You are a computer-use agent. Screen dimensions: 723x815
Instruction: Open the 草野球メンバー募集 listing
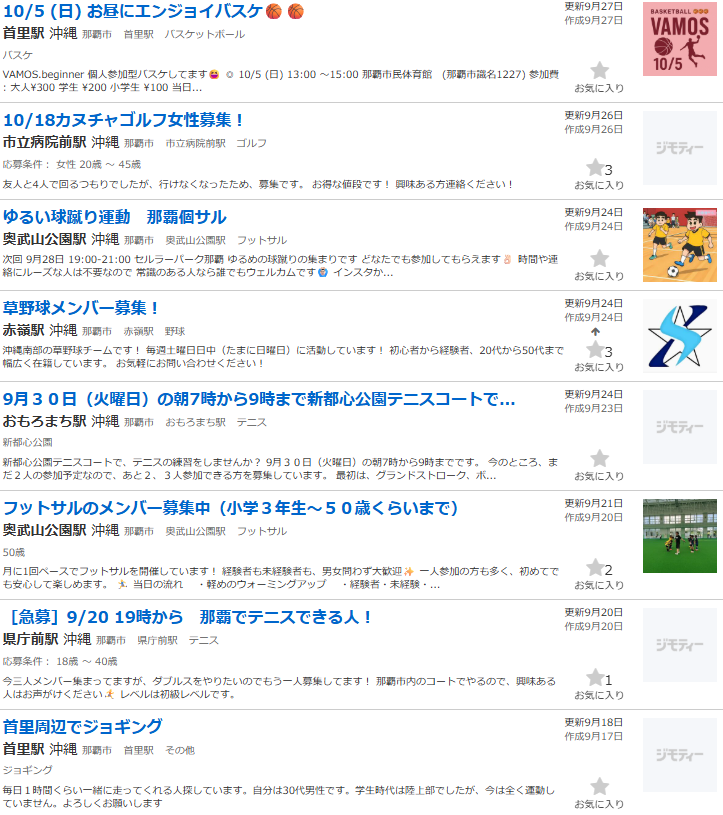[x=82, y=308]
